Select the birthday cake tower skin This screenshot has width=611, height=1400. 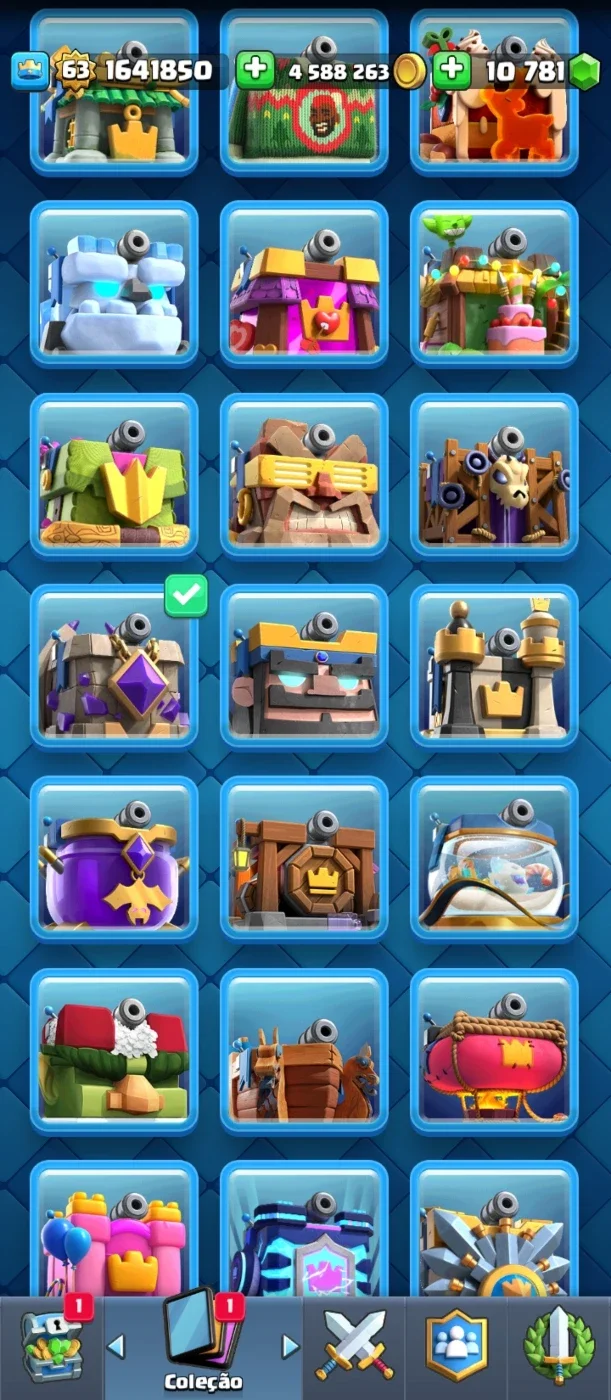pos(494,284)
